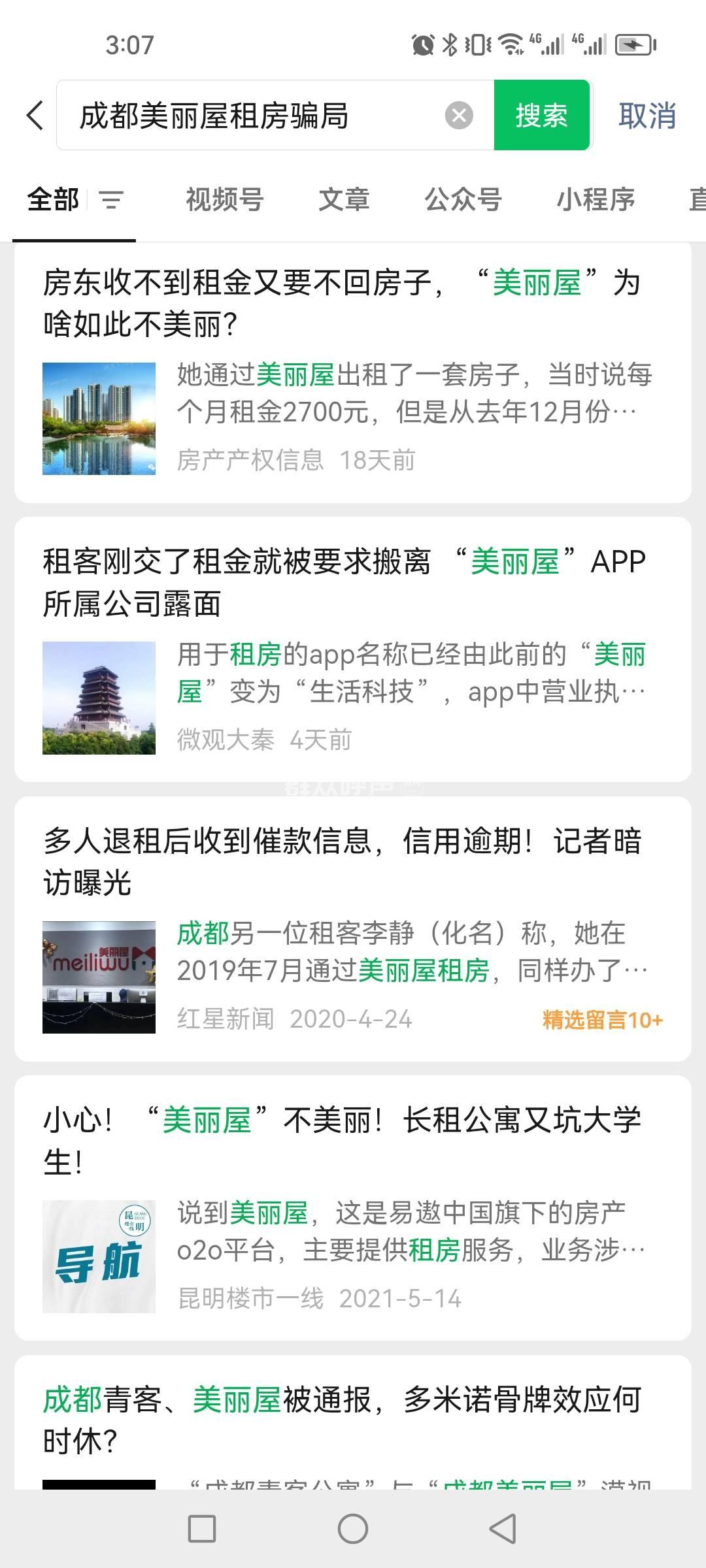Viewport: 706px width, 1568px height.
Task: Select the 公众号 tab
Action: pos(463,199)
